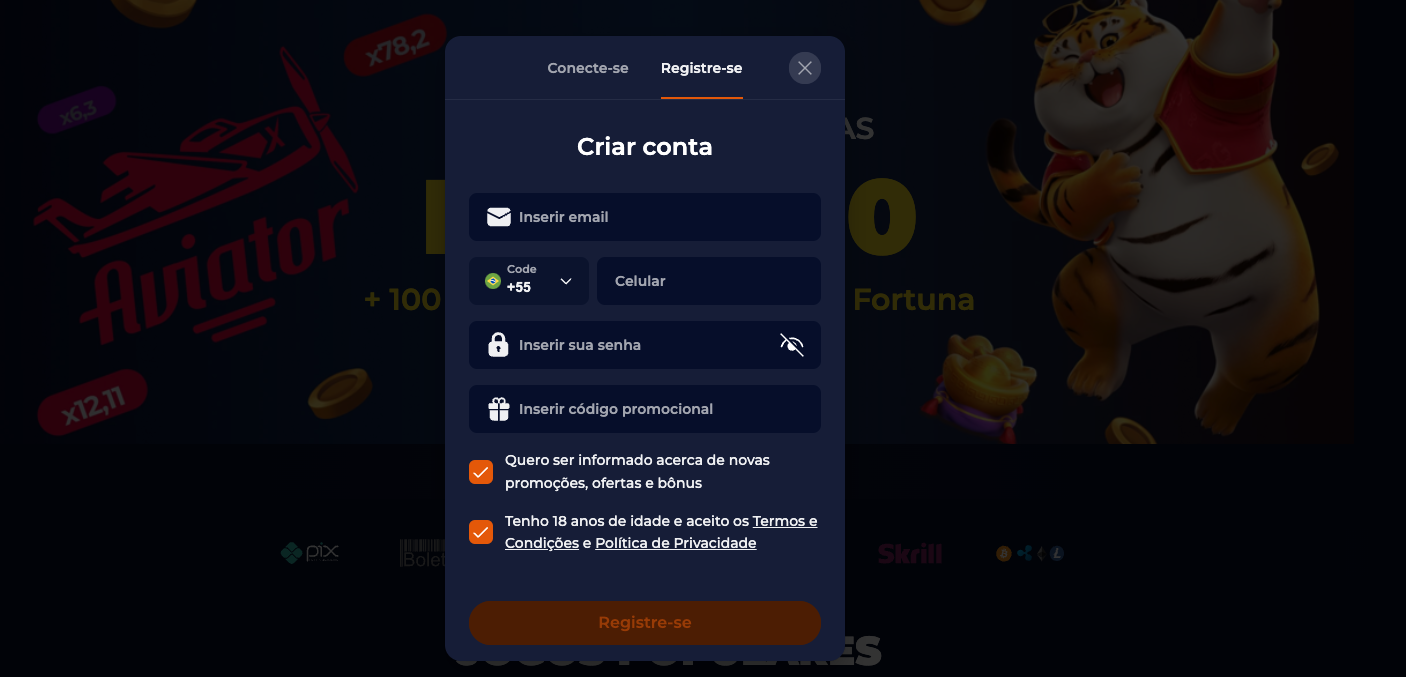This screenshot has height=677, width=1406.
Task: Focus the Inserir sua senha field
Action: click(x=640, y=345)
